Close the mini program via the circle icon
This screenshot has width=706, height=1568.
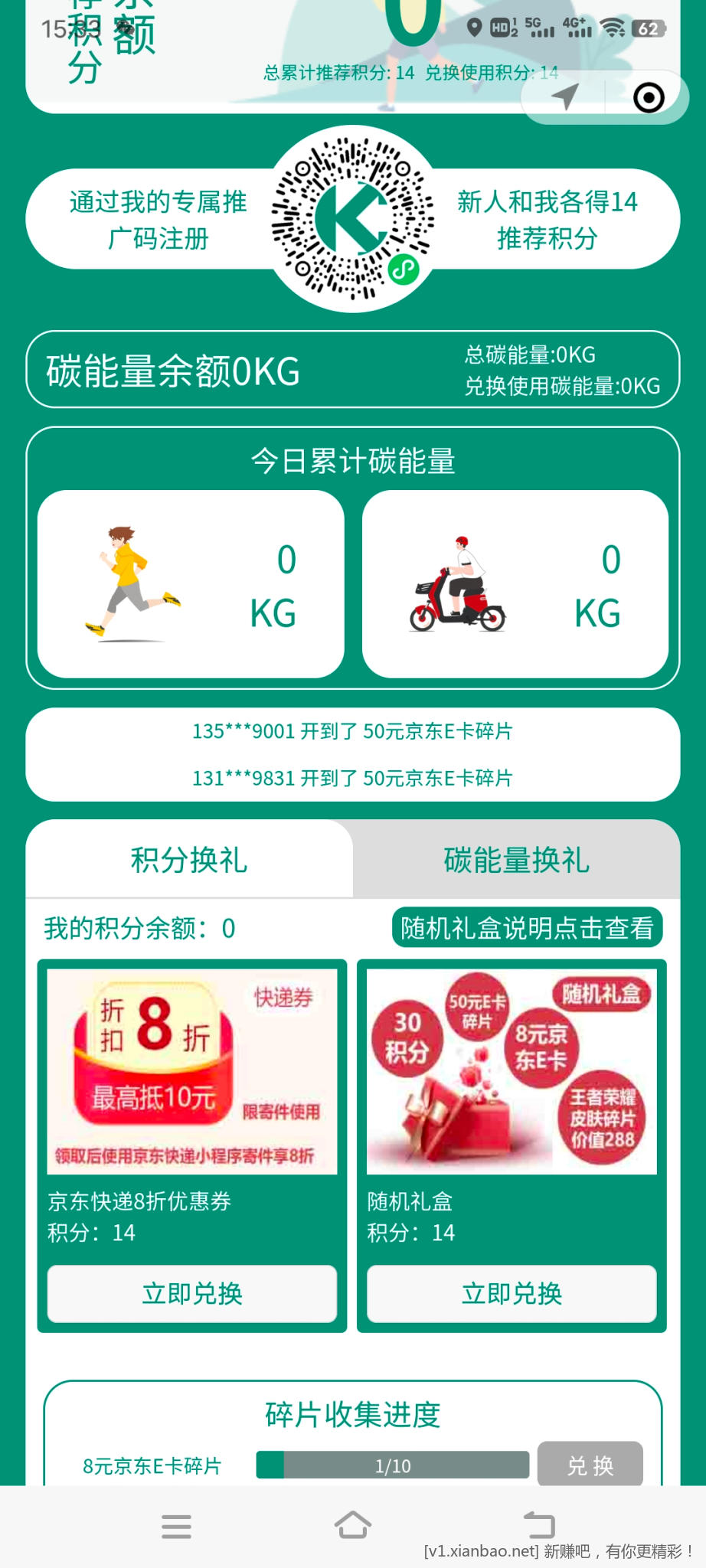pyautogui.click(x=649, y=97)
